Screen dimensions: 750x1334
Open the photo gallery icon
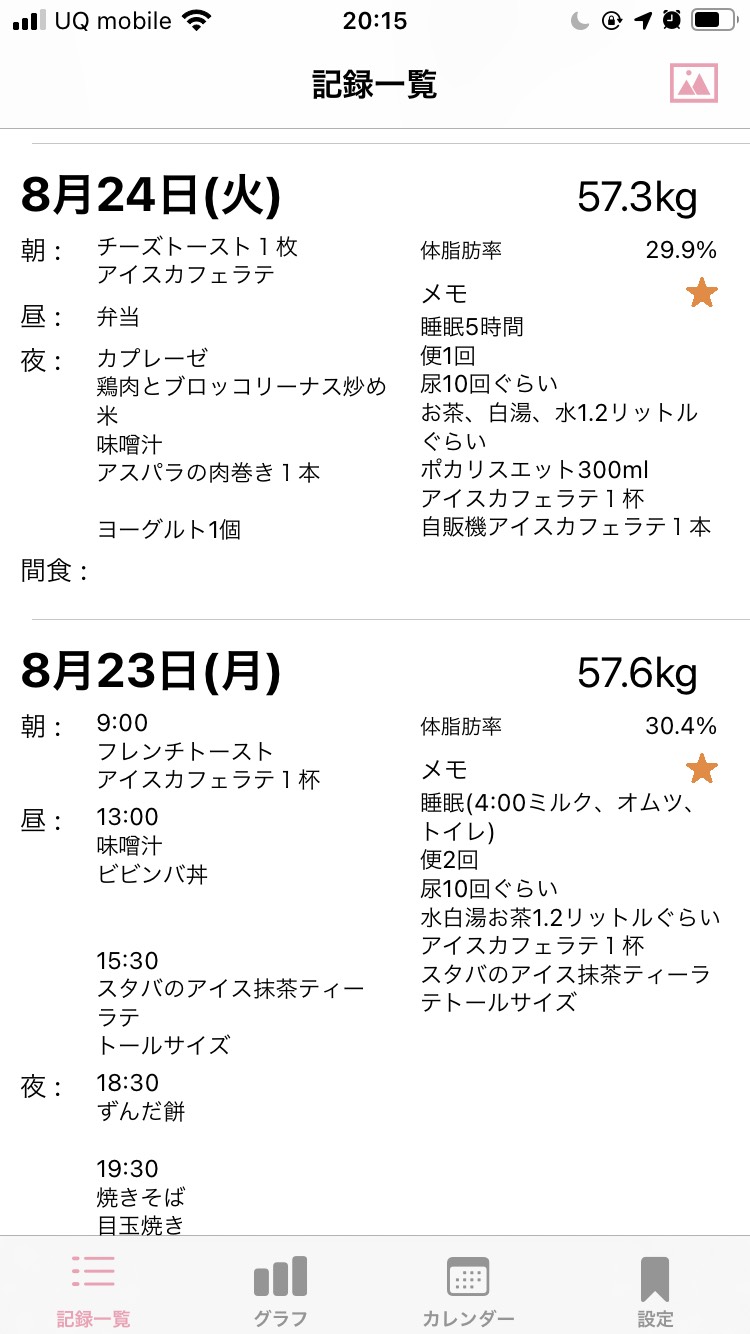click(x=694, y=83)
